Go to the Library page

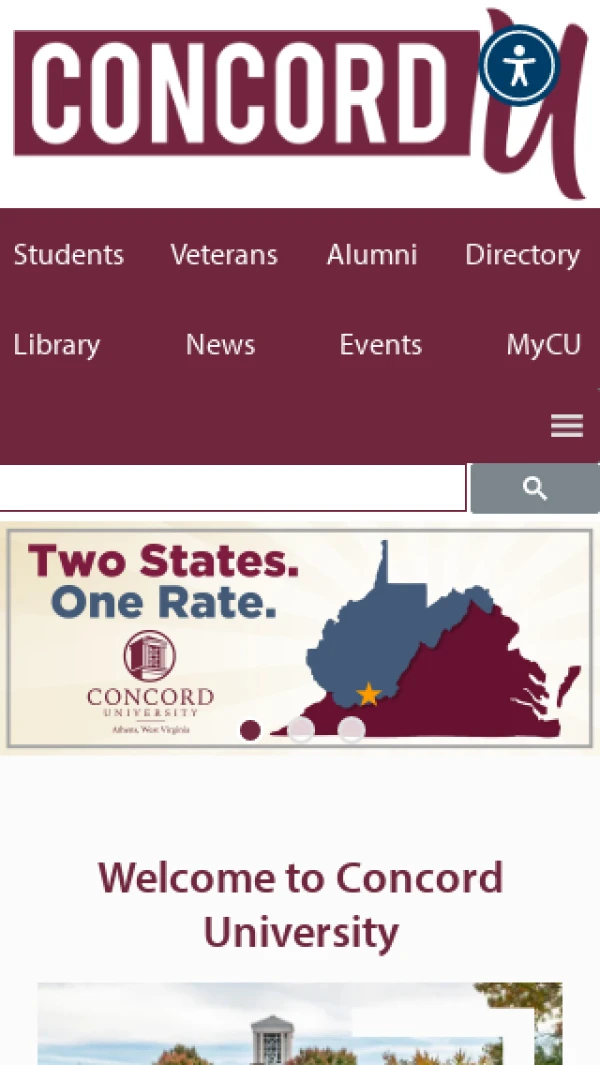click(57, 345)
